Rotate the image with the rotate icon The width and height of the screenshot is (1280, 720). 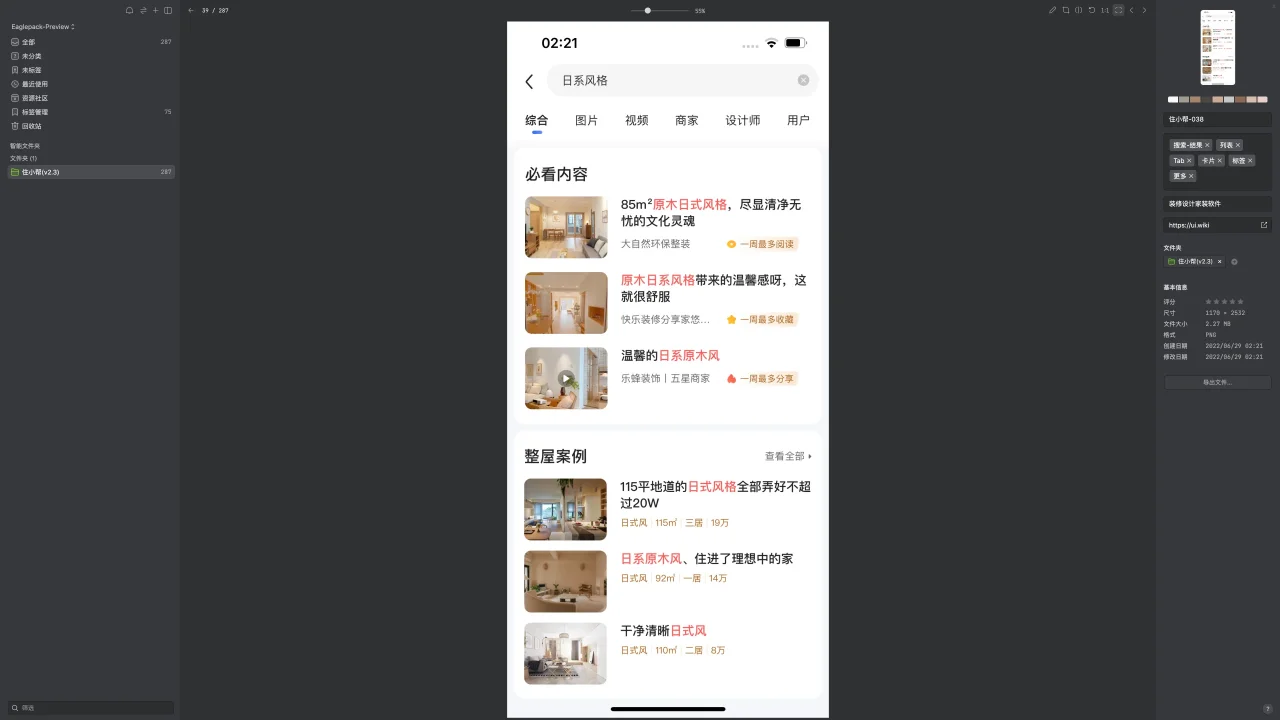[1091, 10]
